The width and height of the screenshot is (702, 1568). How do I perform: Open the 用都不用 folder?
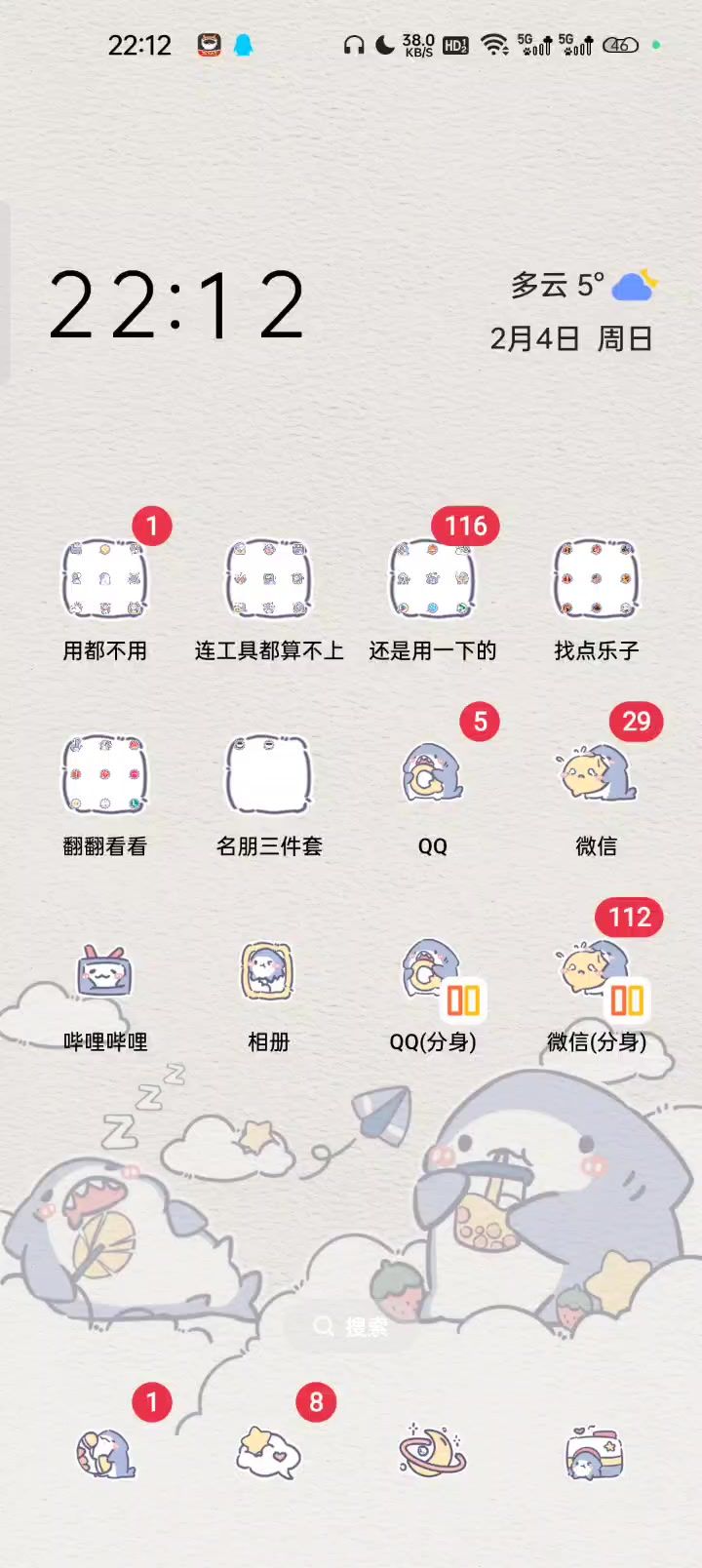coord(105,580)
